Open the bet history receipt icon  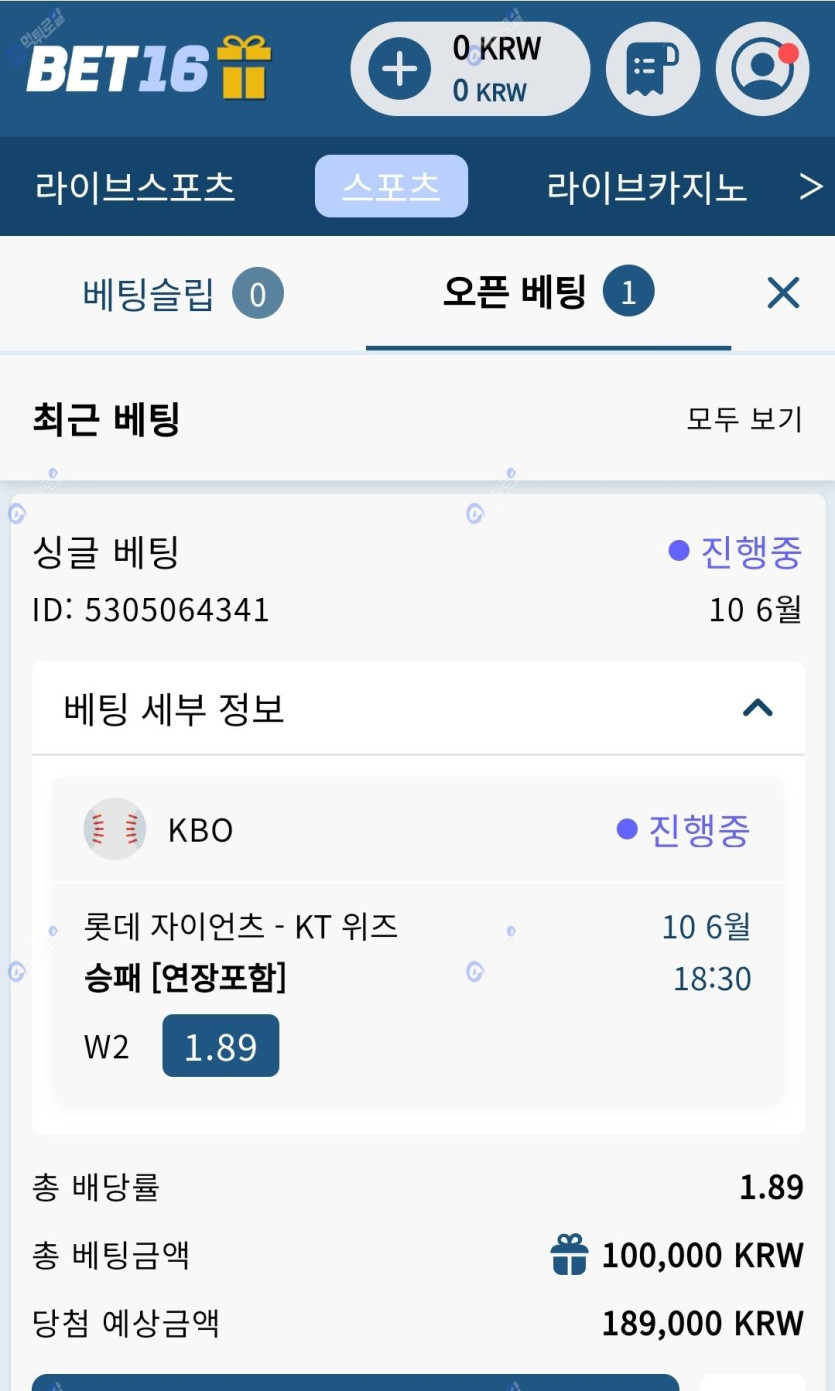[x=652, y=69]
